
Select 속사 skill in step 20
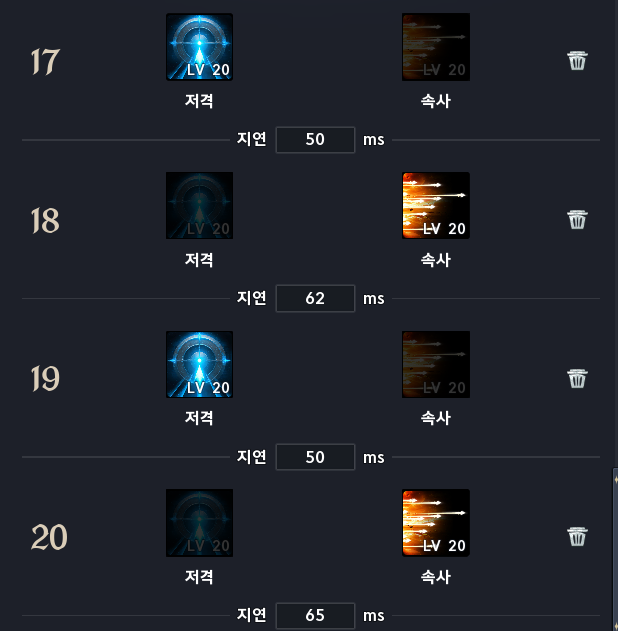(435, 523)
